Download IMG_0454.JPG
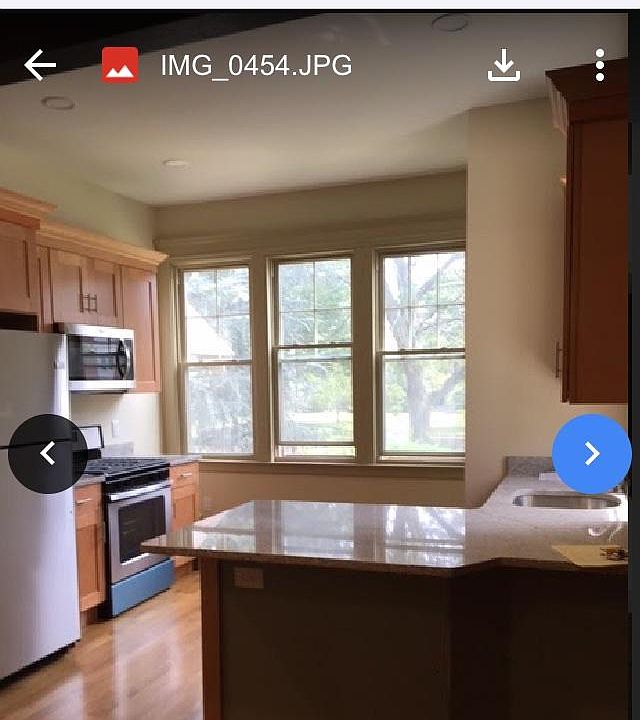 pos(503,66)
